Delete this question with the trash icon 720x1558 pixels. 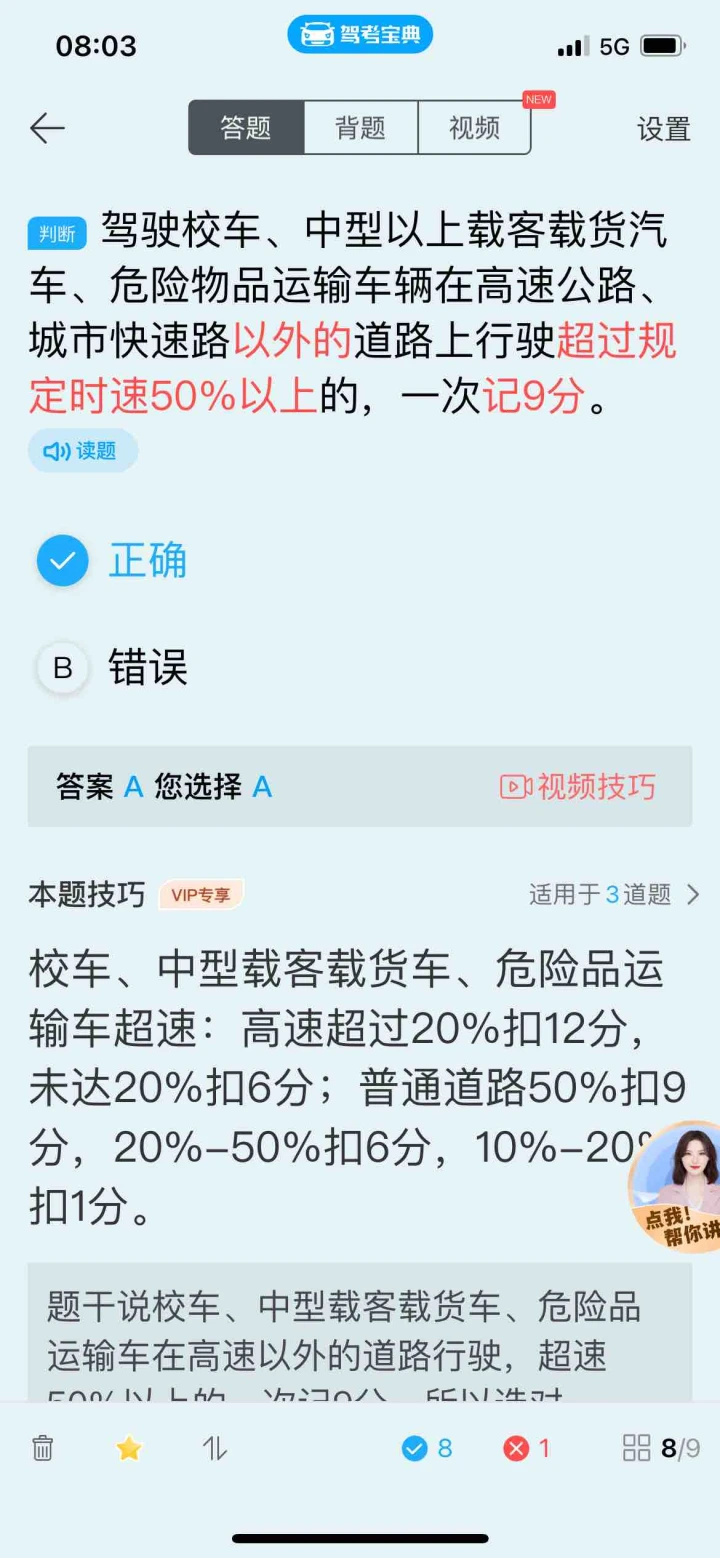pyautogui.click(x=43, y=1448)
